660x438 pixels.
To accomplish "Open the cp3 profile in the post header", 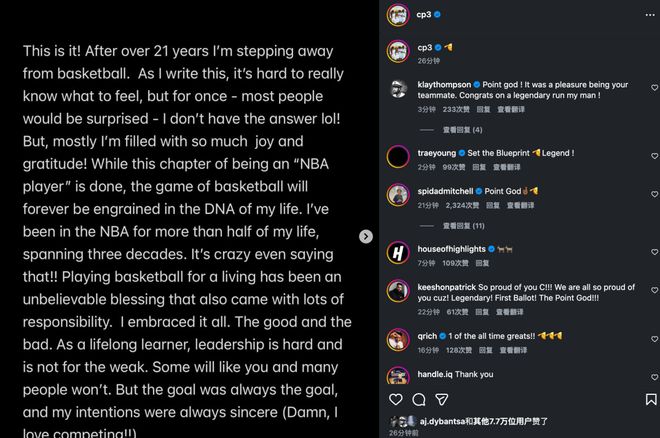I will (424, 16).
